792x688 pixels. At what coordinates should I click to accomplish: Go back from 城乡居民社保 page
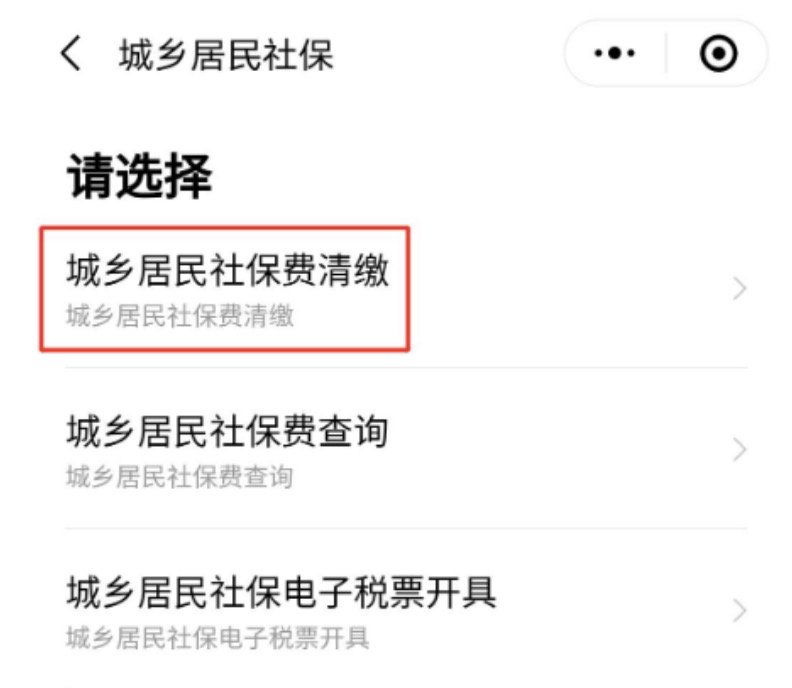[70, 54]
